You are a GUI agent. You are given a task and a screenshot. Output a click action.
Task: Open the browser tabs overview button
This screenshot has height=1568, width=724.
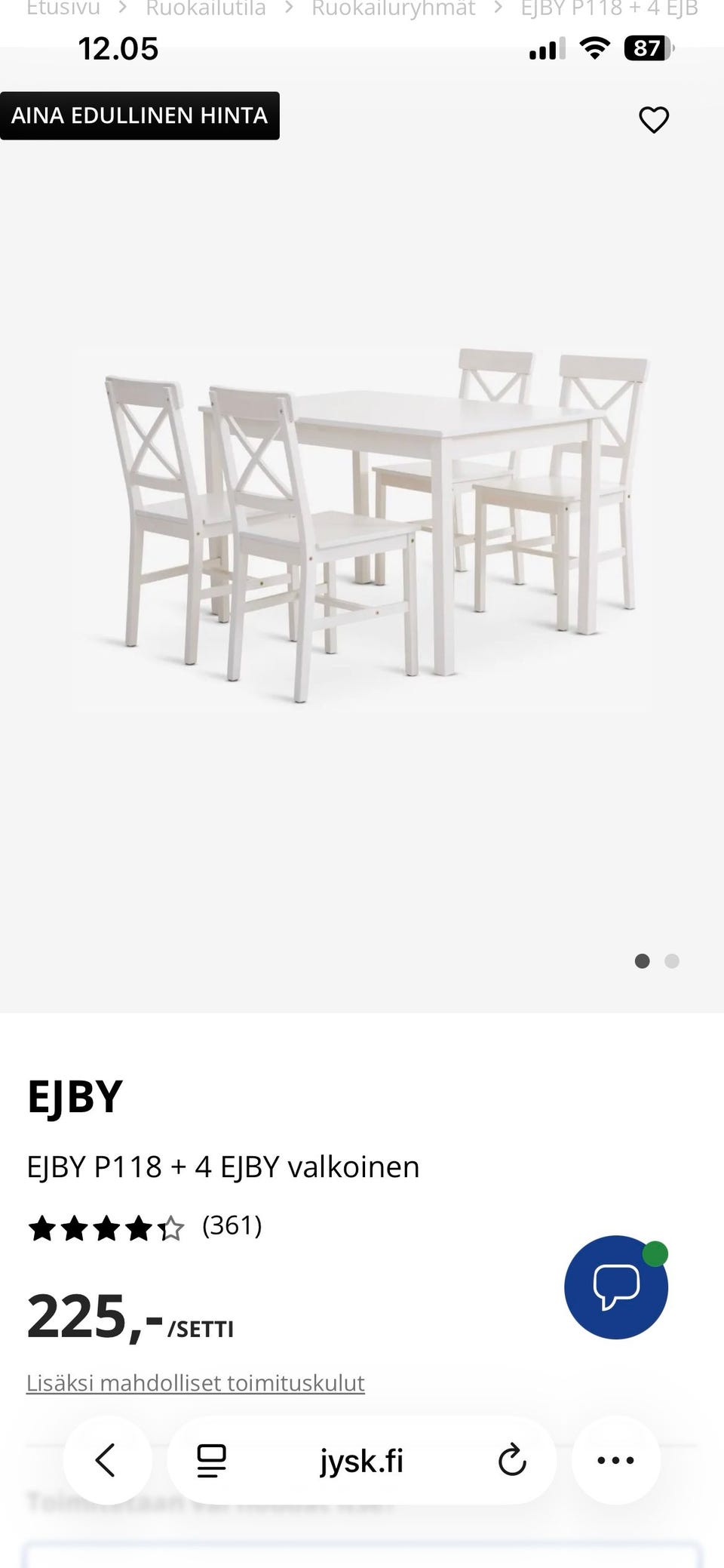[212, 1461]
